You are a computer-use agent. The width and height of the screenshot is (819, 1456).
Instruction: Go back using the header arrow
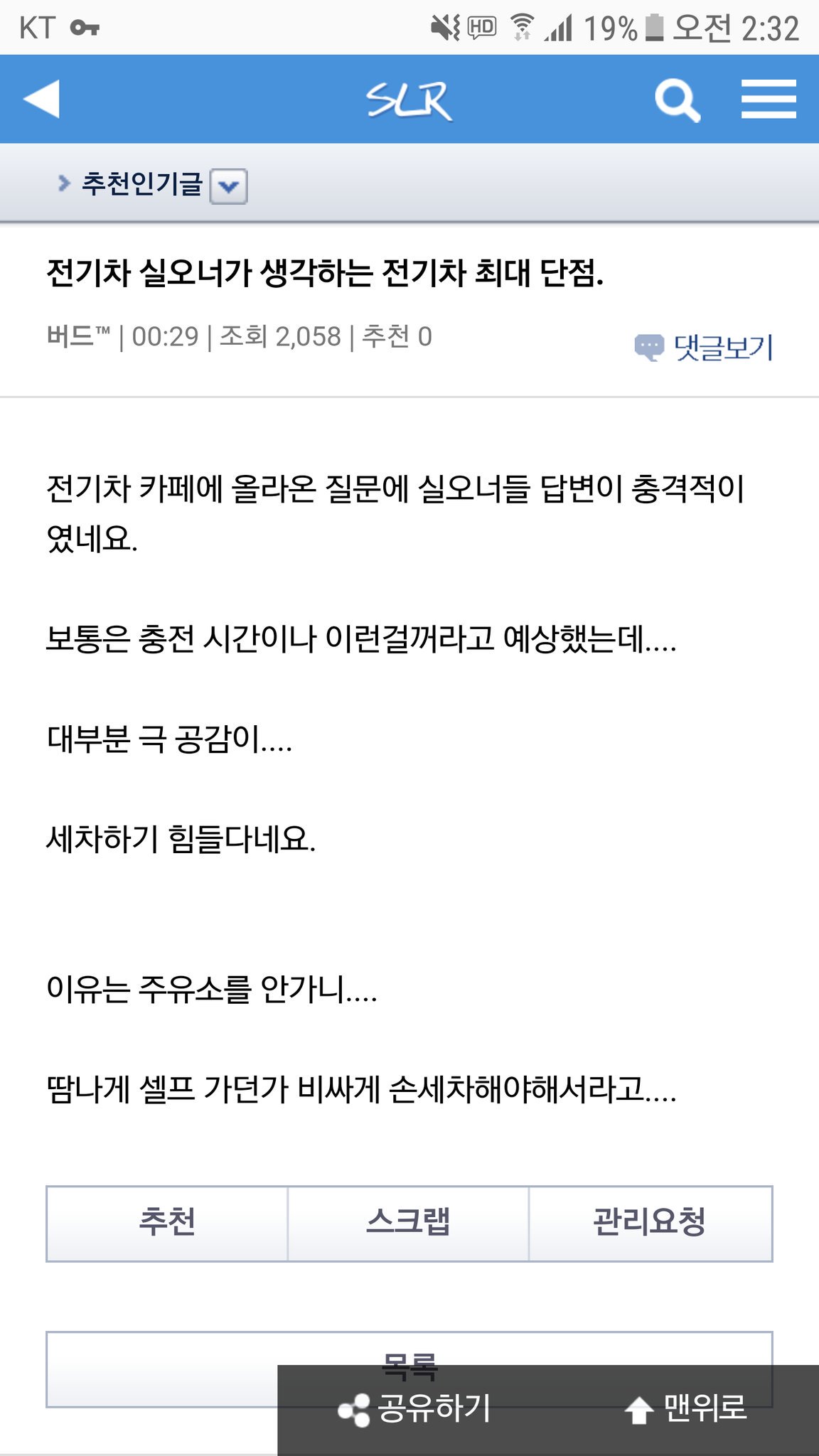(41, 99)
